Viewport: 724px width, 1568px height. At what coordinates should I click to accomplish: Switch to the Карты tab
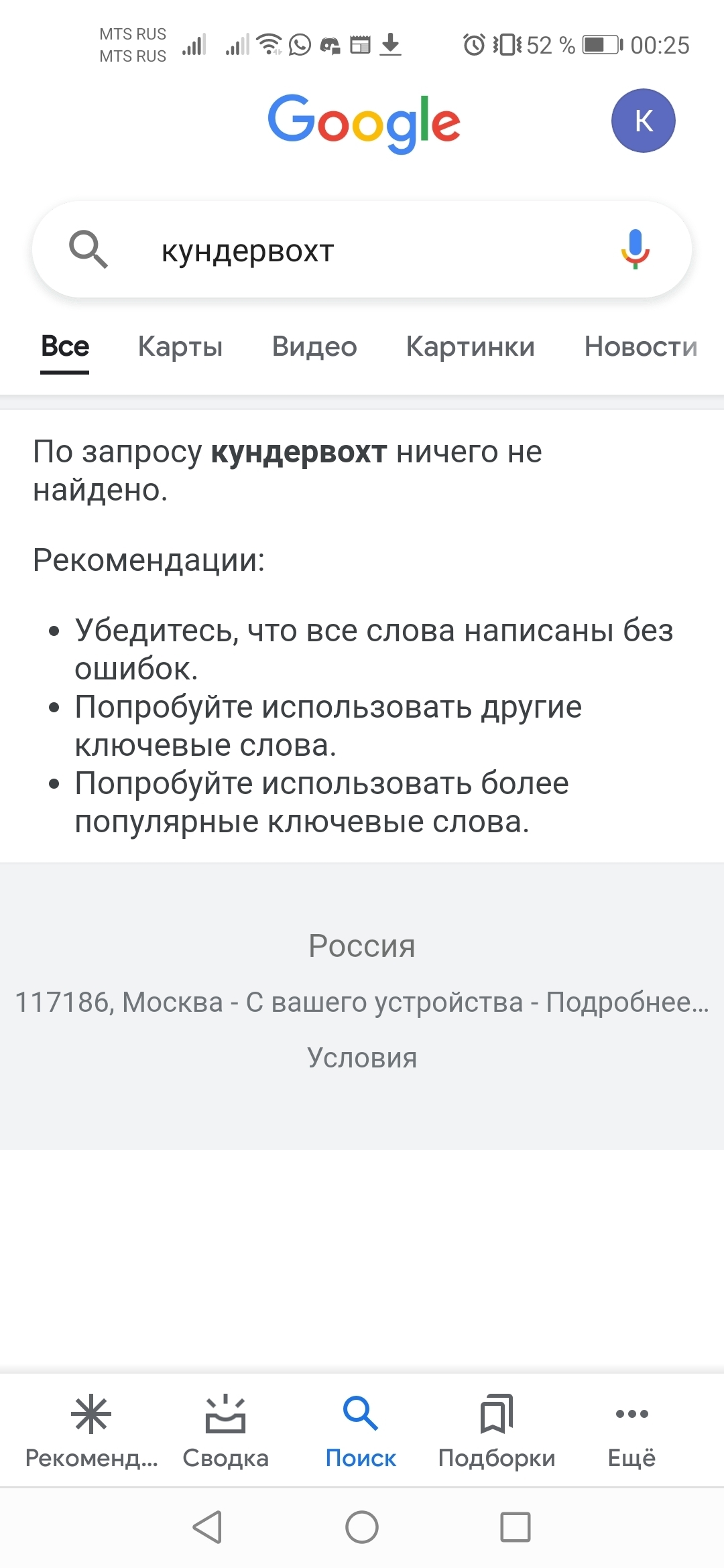click(180, 346)
